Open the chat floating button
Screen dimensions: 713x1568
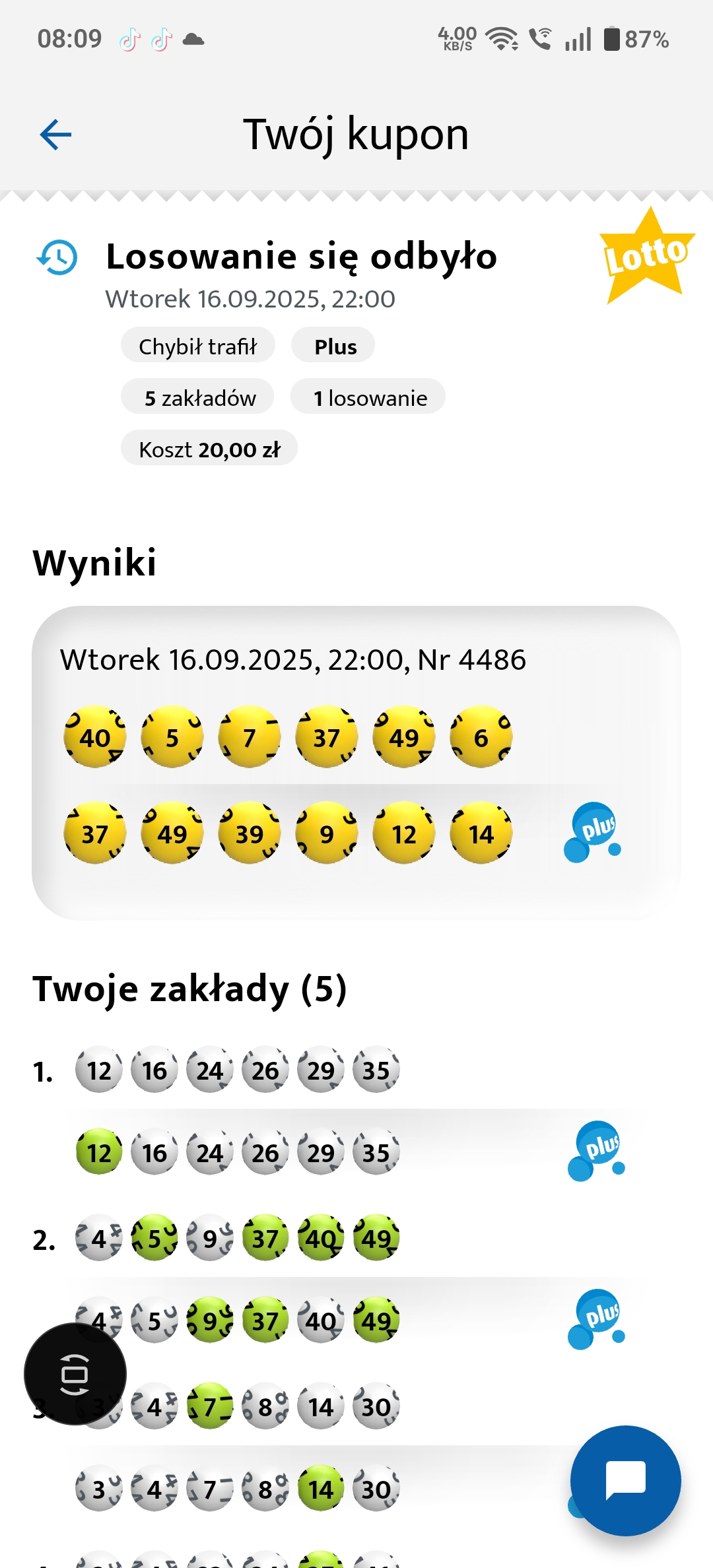pyautogui.click(x=625, y=1480)
